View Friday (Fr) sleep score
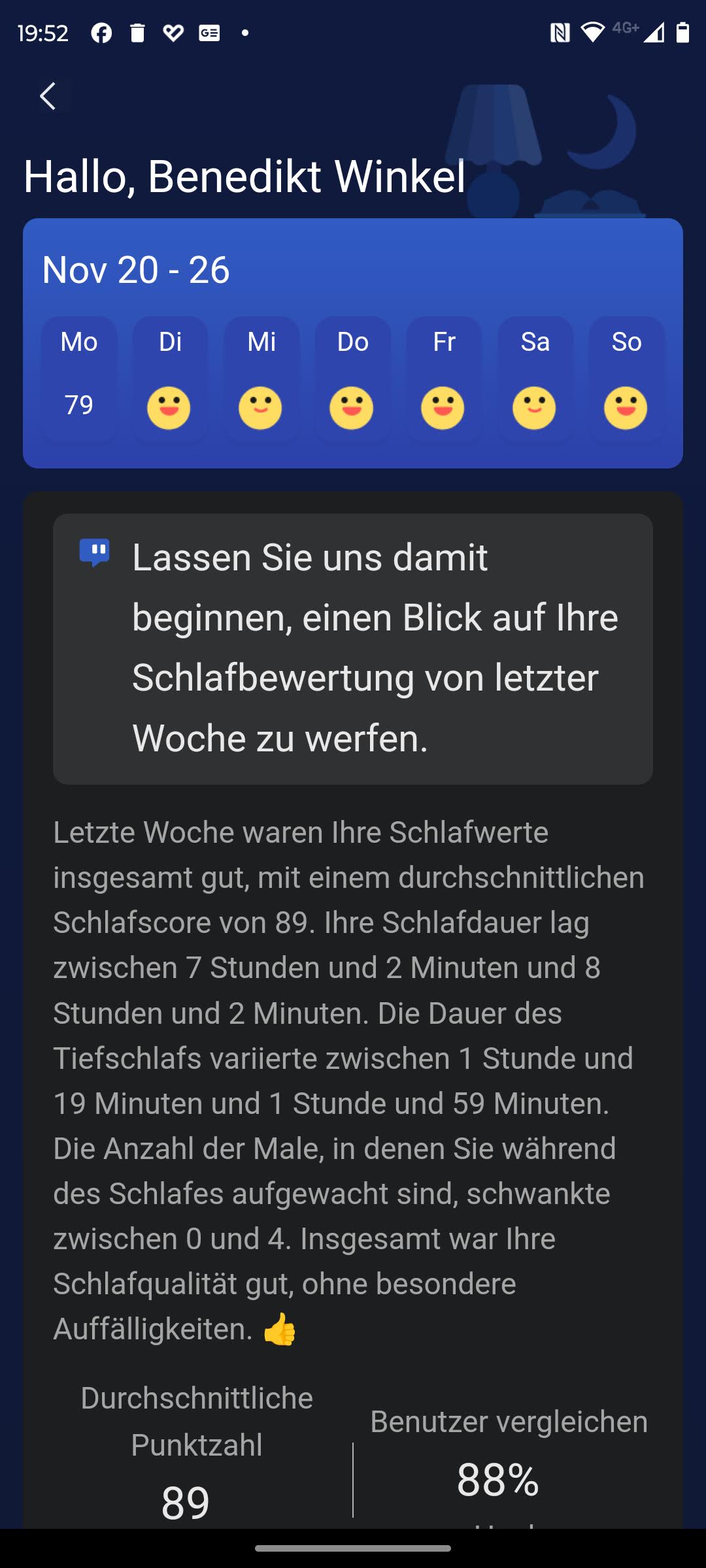Viewport: 706px width, 1568px height. [x=444, y=379]
